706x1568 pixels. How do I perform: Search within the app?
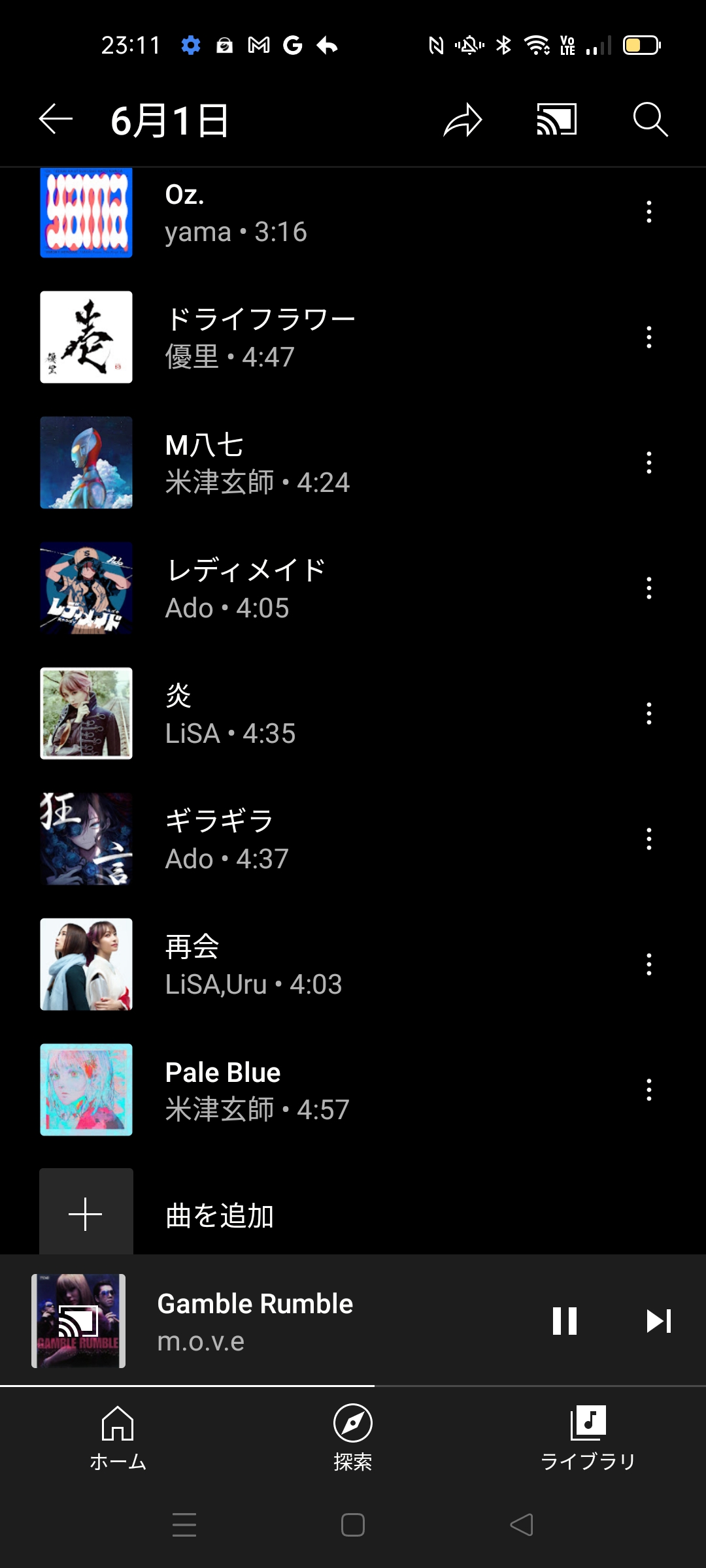650,120
